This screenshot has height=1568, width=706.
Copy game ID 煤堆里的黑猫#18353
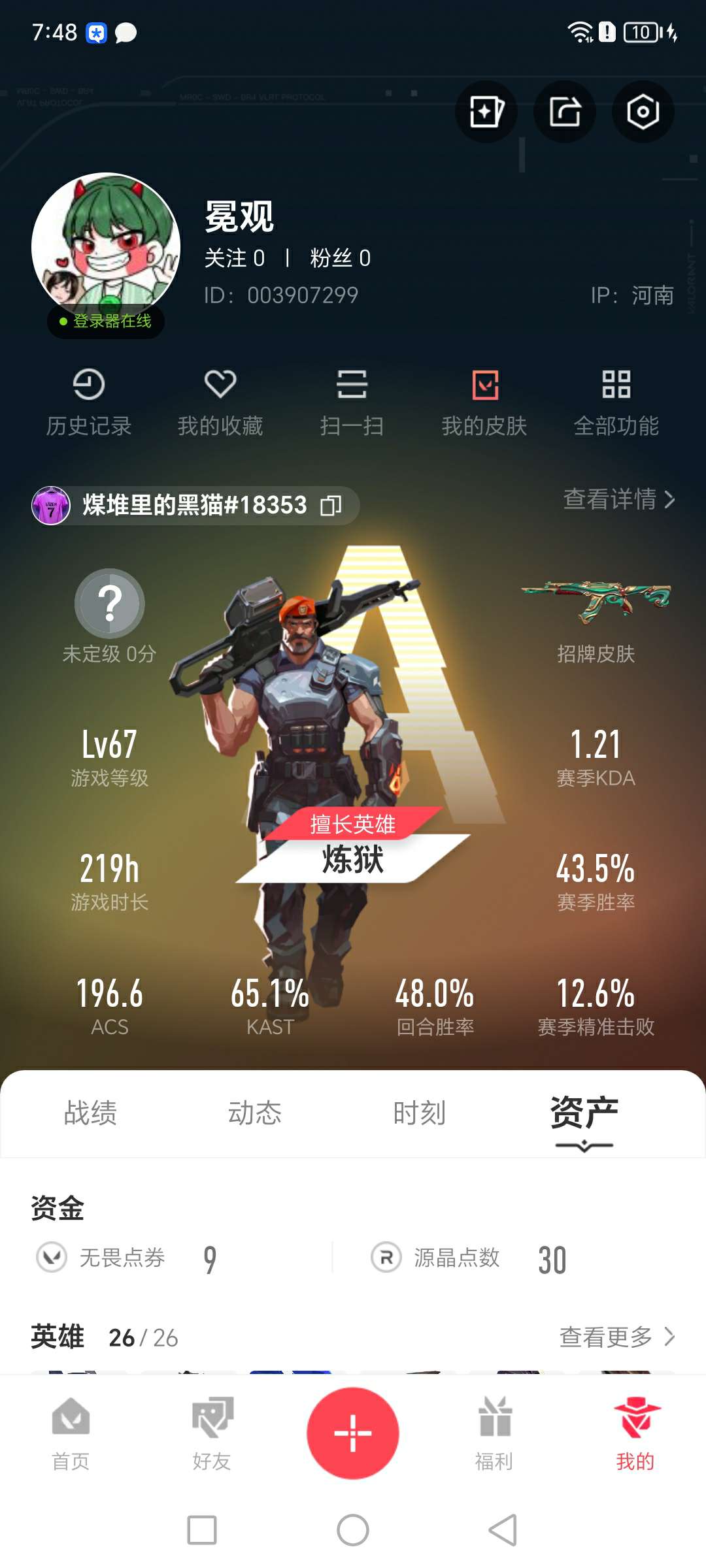pyautogui.click(x=331, y=505)
